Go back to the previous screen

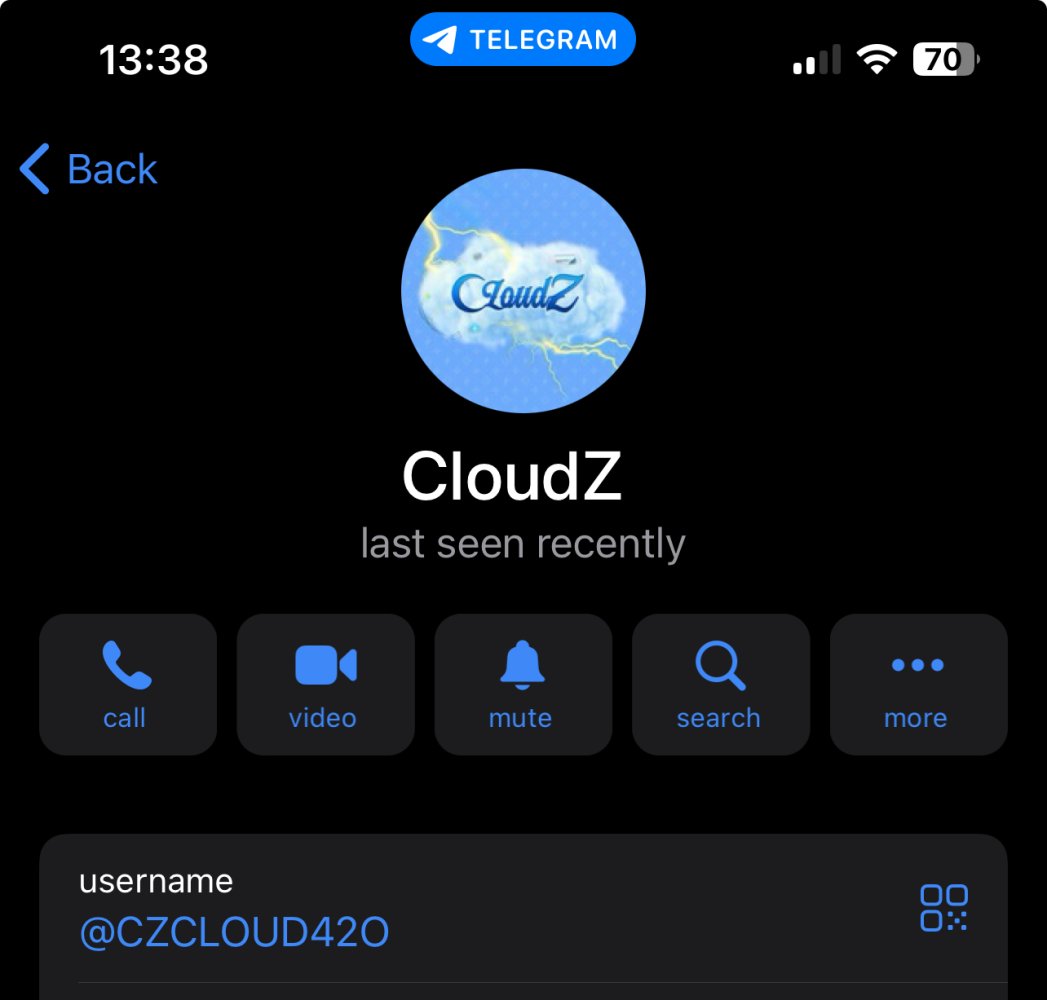pyautogui.click(x=88, y=169)
